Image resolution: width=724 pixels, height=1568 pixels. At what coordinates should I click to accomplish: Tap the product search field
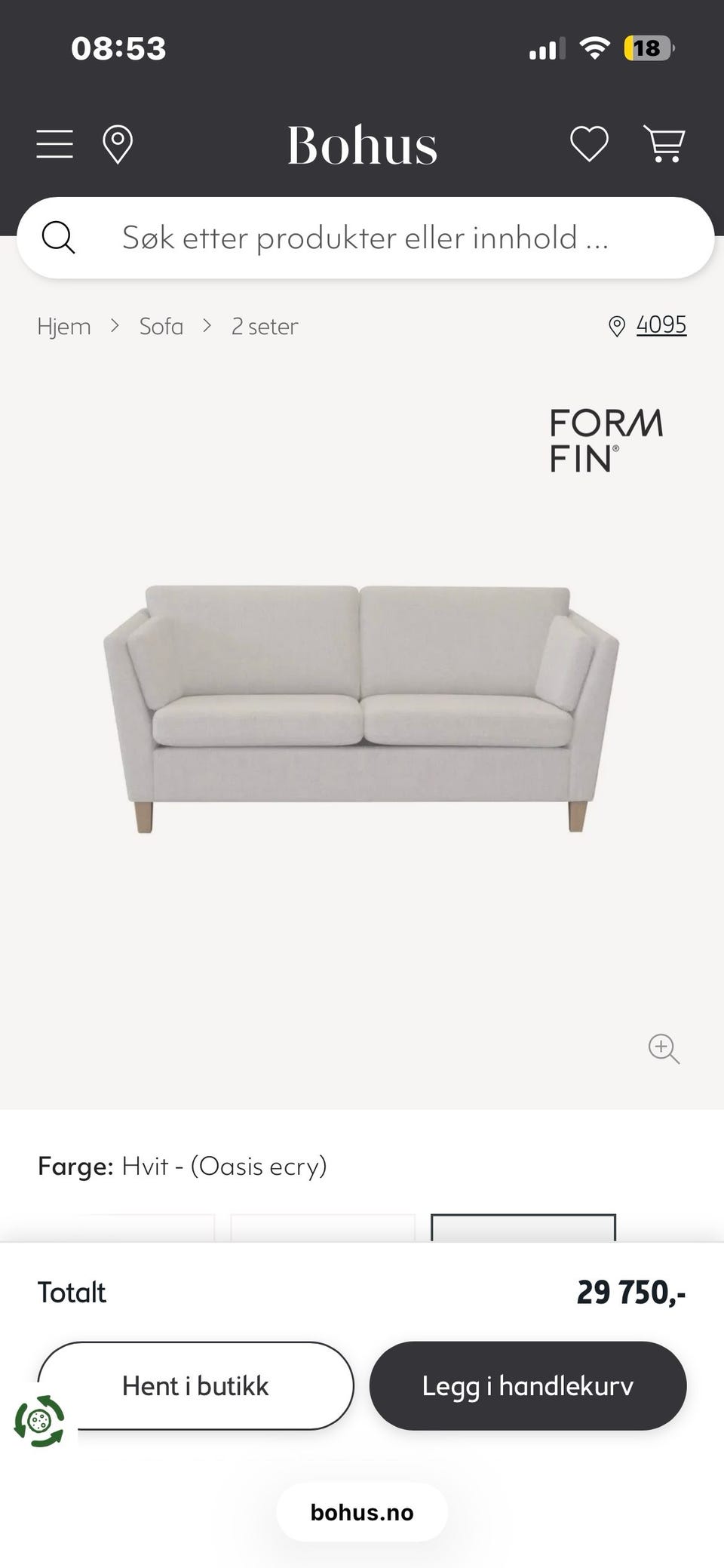(365, 238)
